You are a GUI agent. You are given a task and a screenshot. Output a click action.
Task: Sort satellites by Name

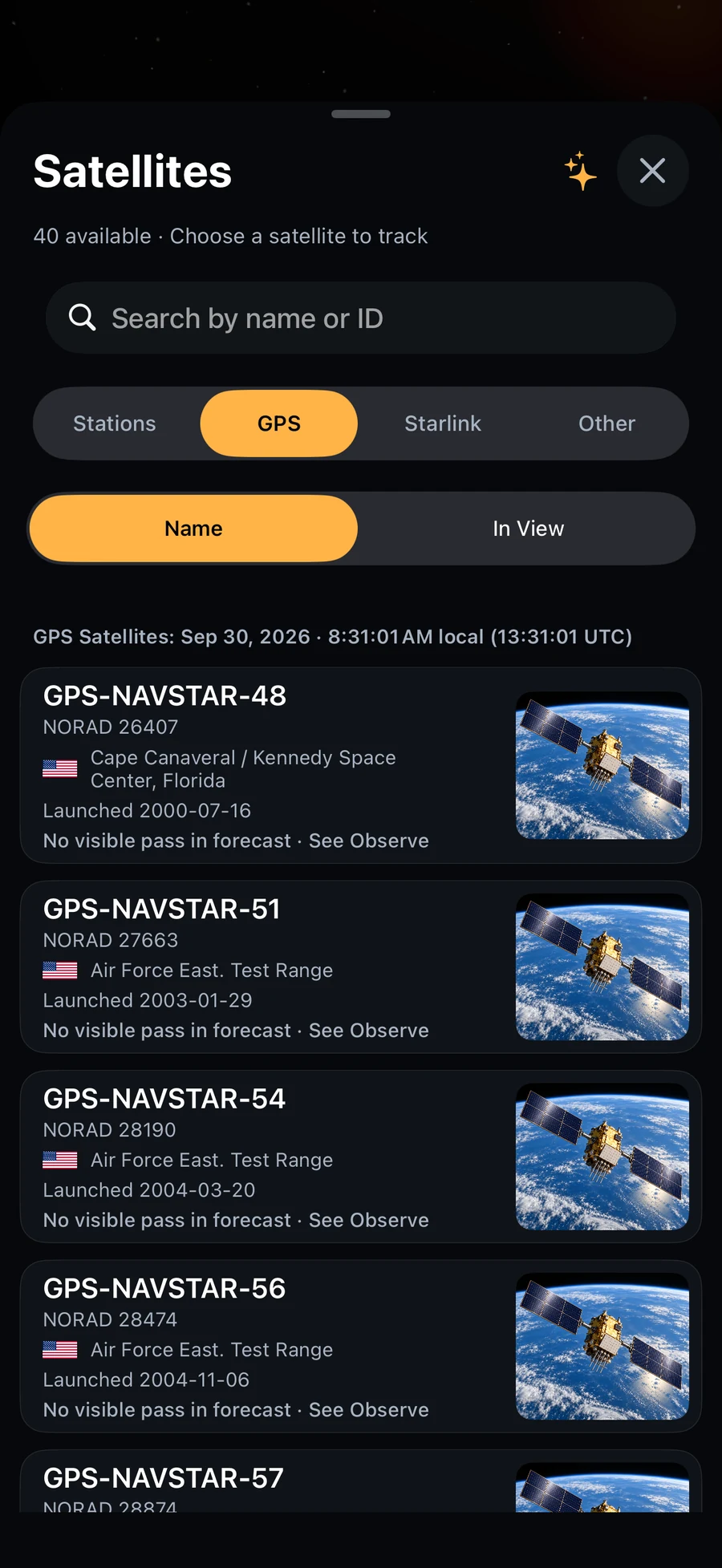click(x=193, y=529)
